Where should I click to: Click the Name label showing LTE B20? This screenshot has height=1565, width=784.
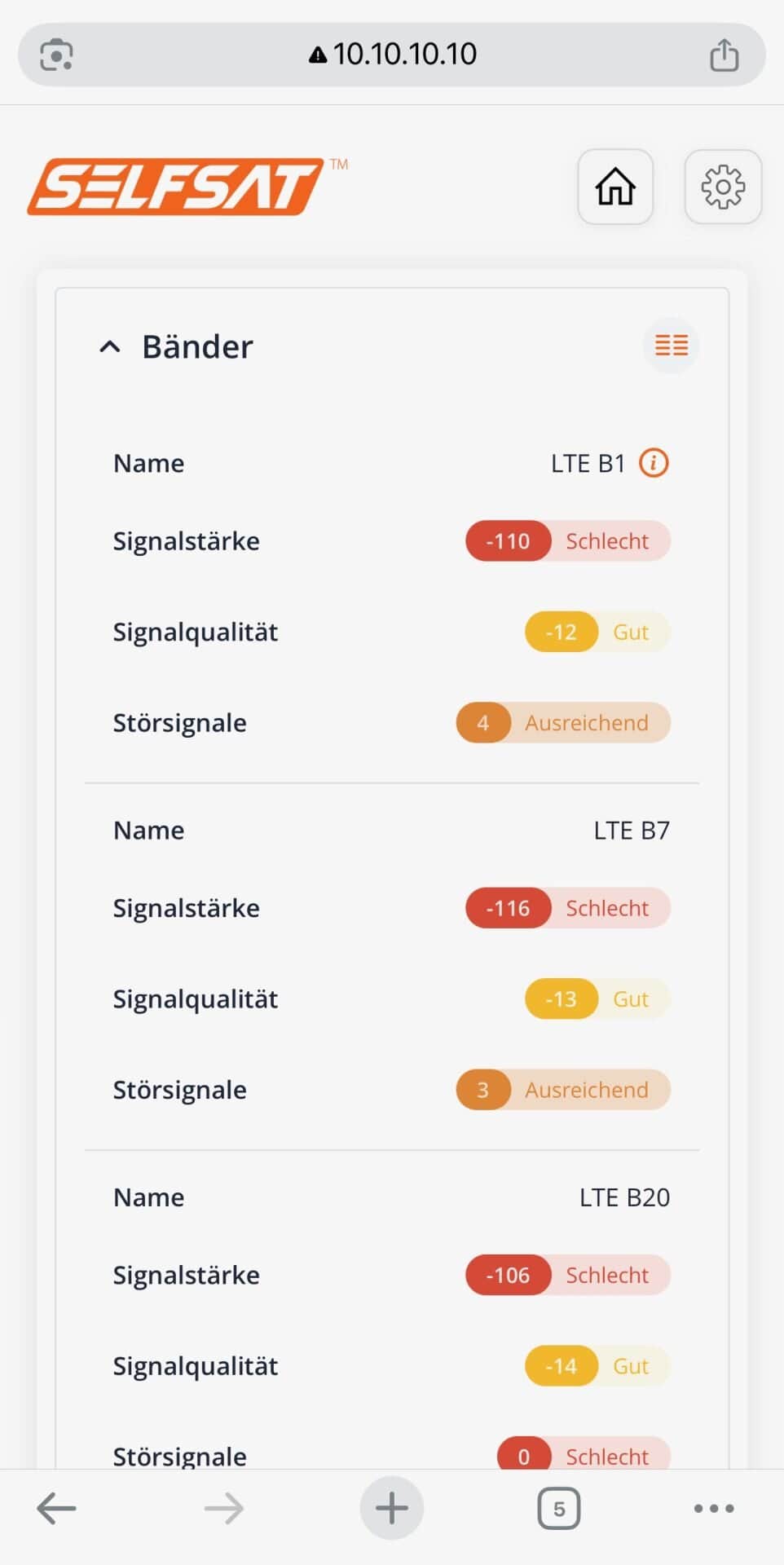pos(625,1197)
